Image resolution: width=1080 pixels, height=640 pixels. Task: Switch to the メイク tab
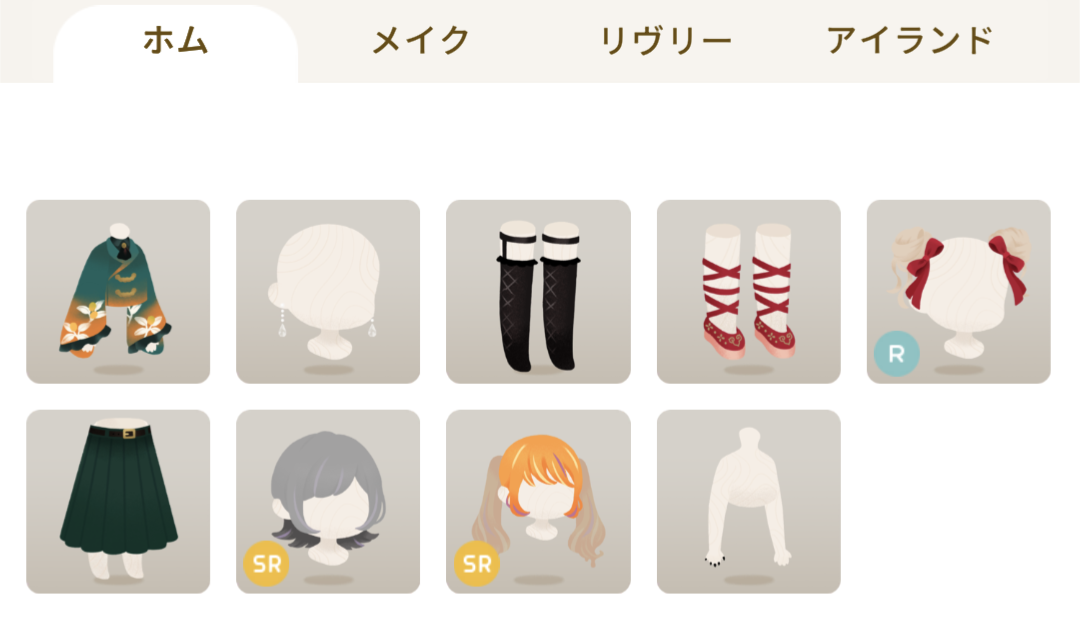pyautogui.click(x=421, y=42)
